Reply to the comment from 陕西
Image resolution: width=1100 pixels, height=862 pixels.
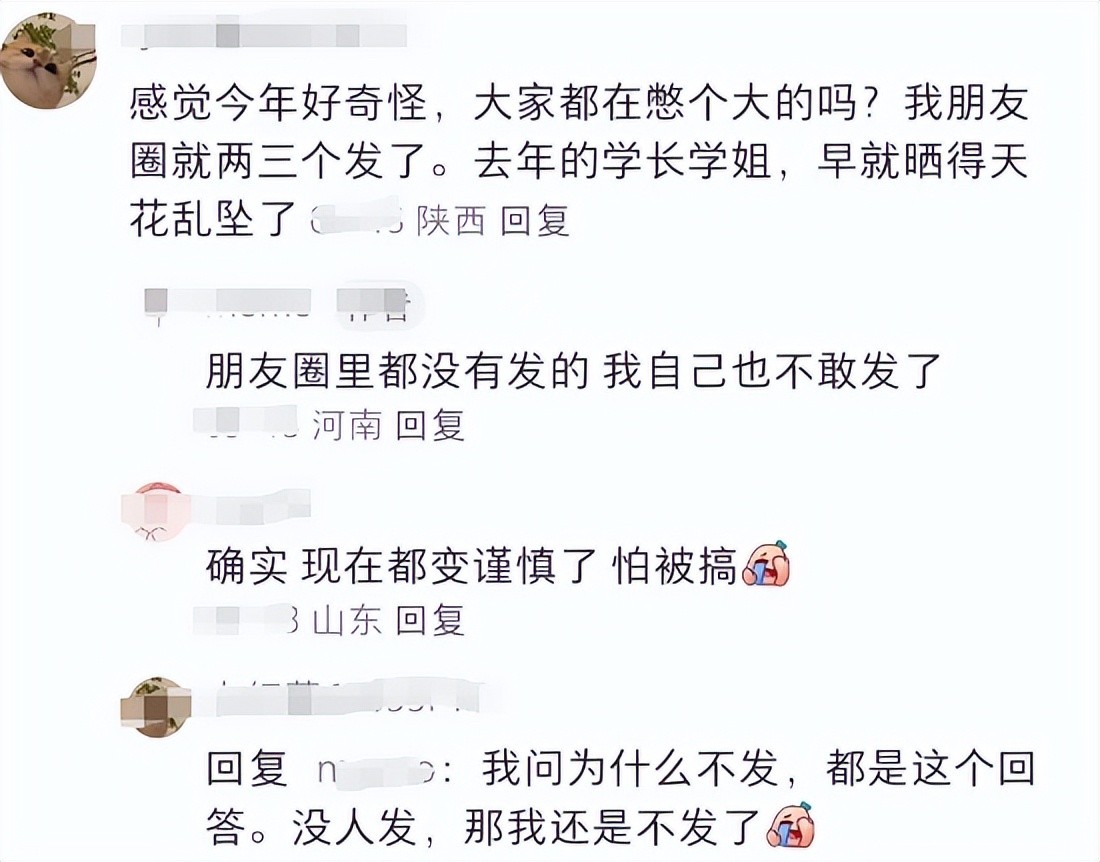point(535,221)
